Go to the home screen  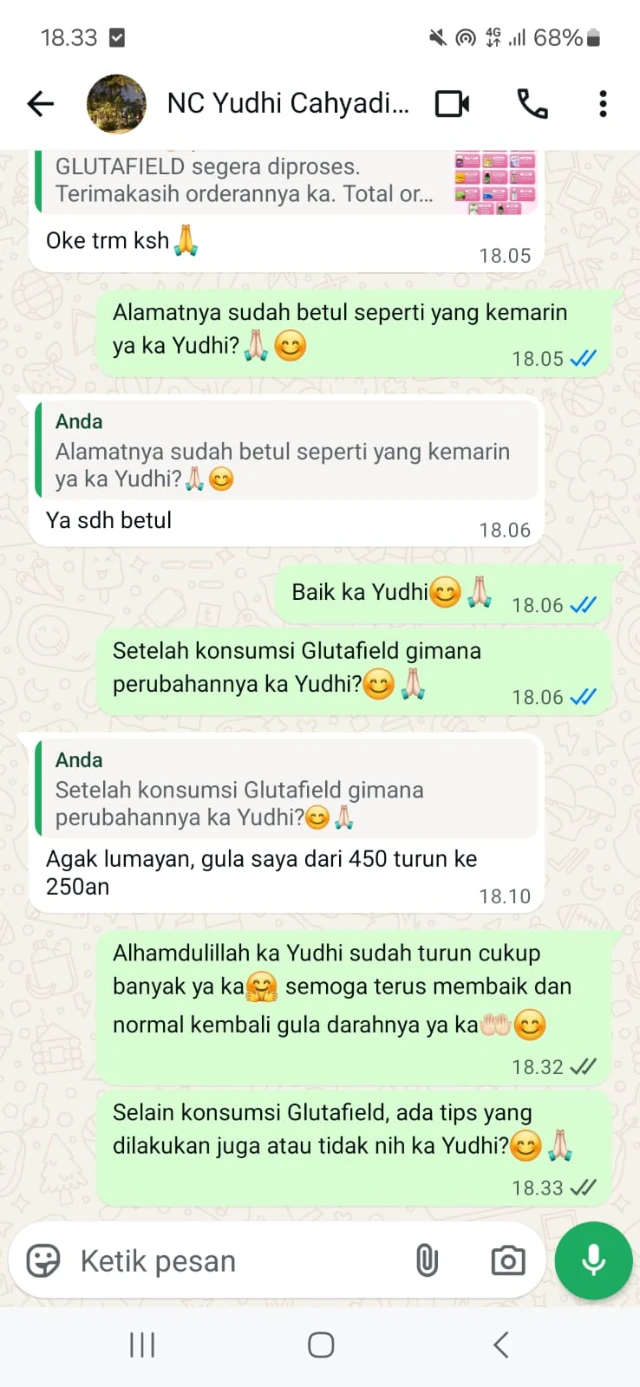click(x=320, y=1345)
